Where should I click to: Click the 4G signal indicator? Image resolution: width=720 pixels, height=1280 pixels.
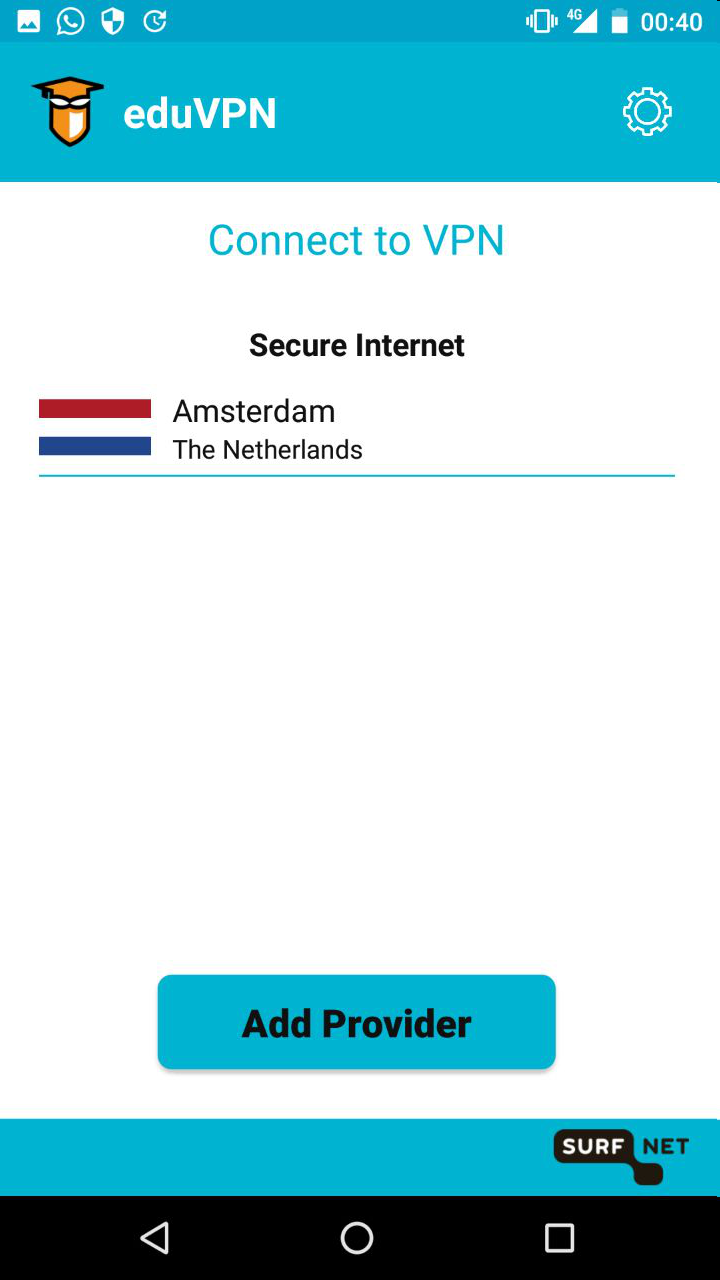click(583, 20)
